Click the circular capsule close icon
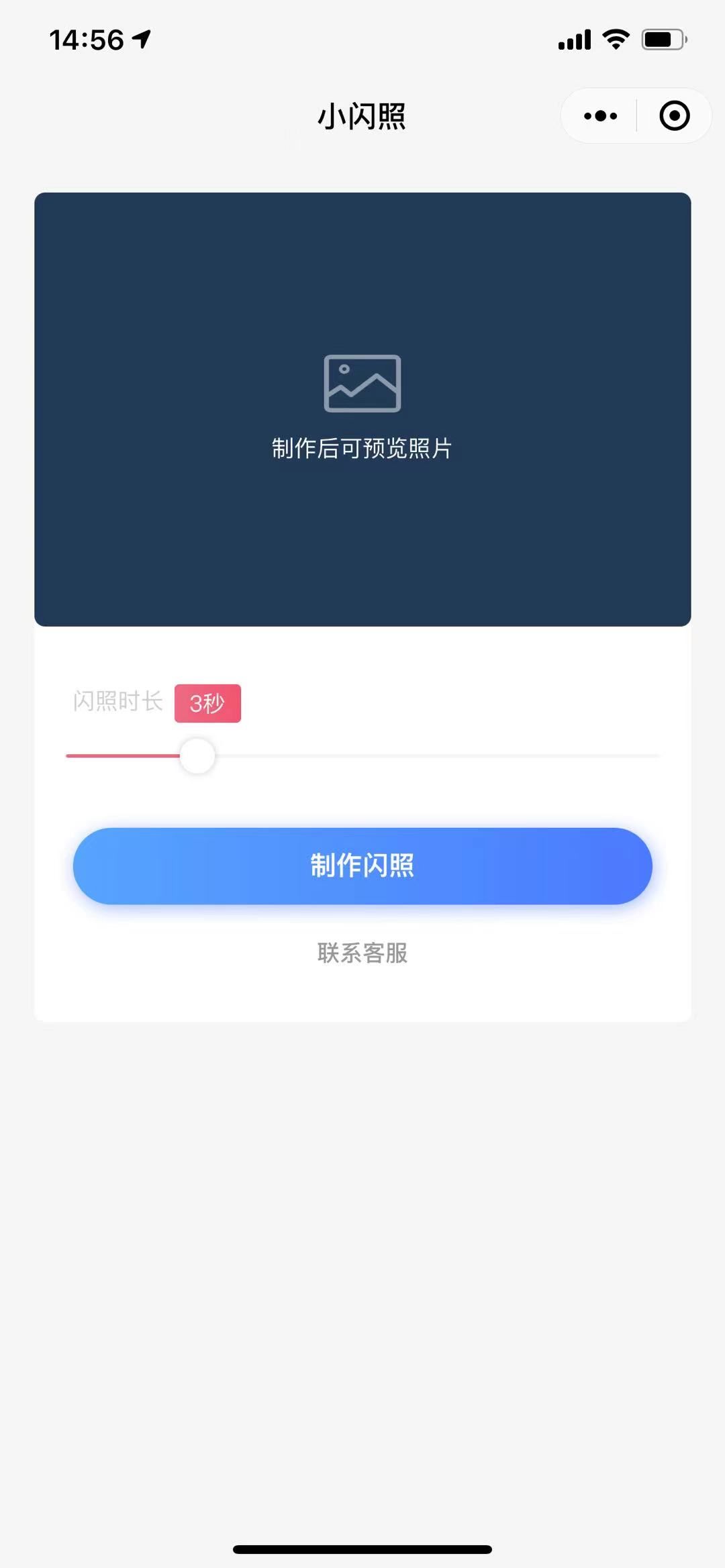This screenshot has height=1568, width=725. coord(673,115)
